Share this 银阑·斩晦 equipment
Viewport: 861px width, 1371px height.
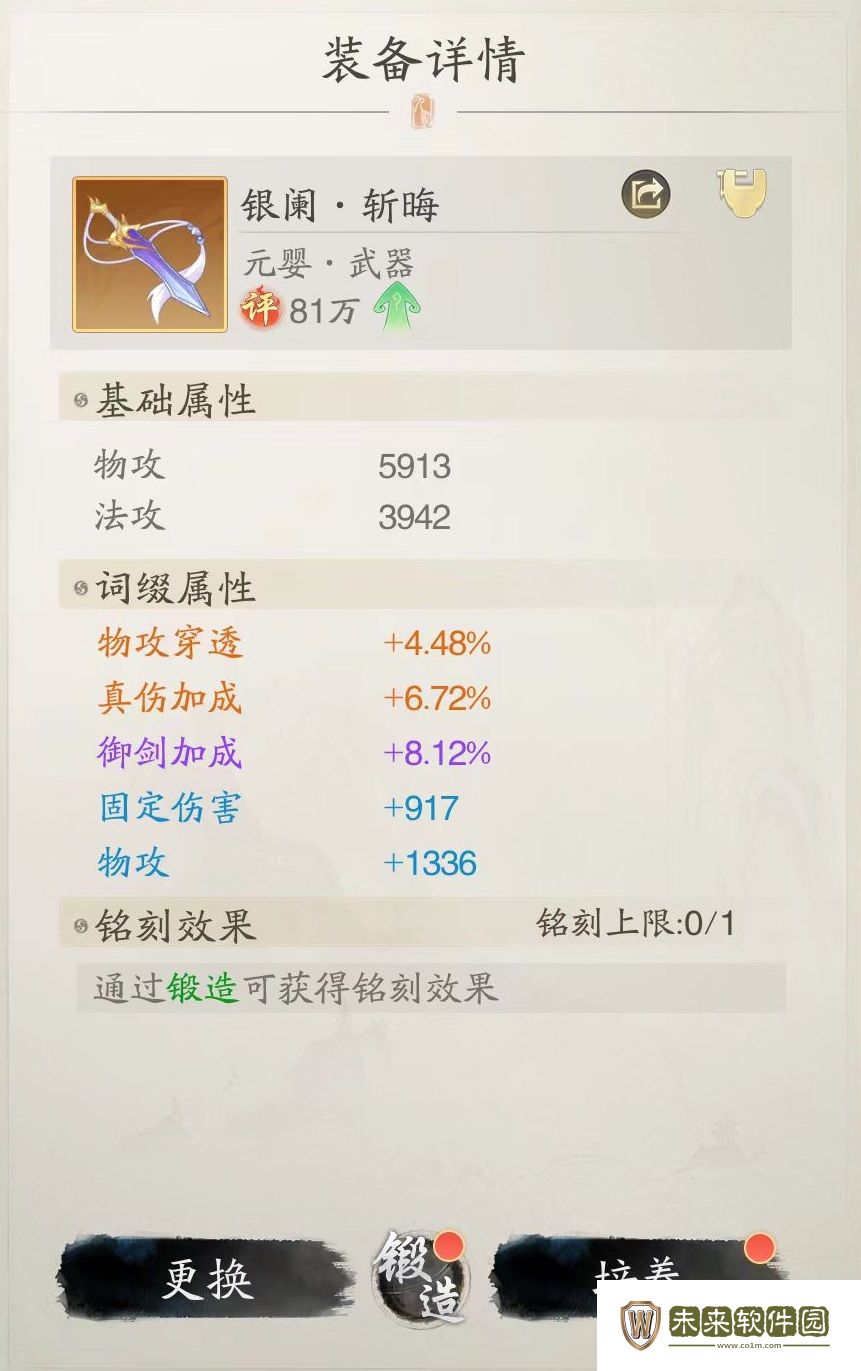coord(646,194)
